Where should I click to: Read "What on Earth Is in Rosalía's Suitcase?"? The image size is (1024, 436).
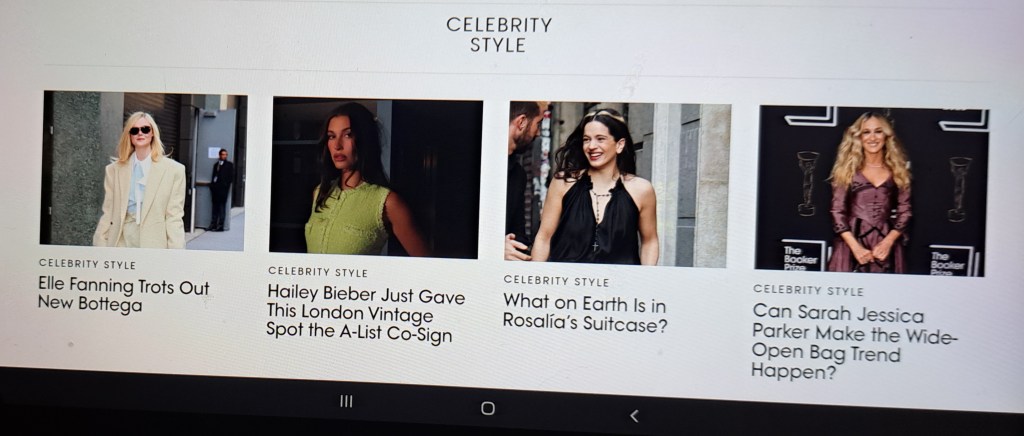pos(585,313)
